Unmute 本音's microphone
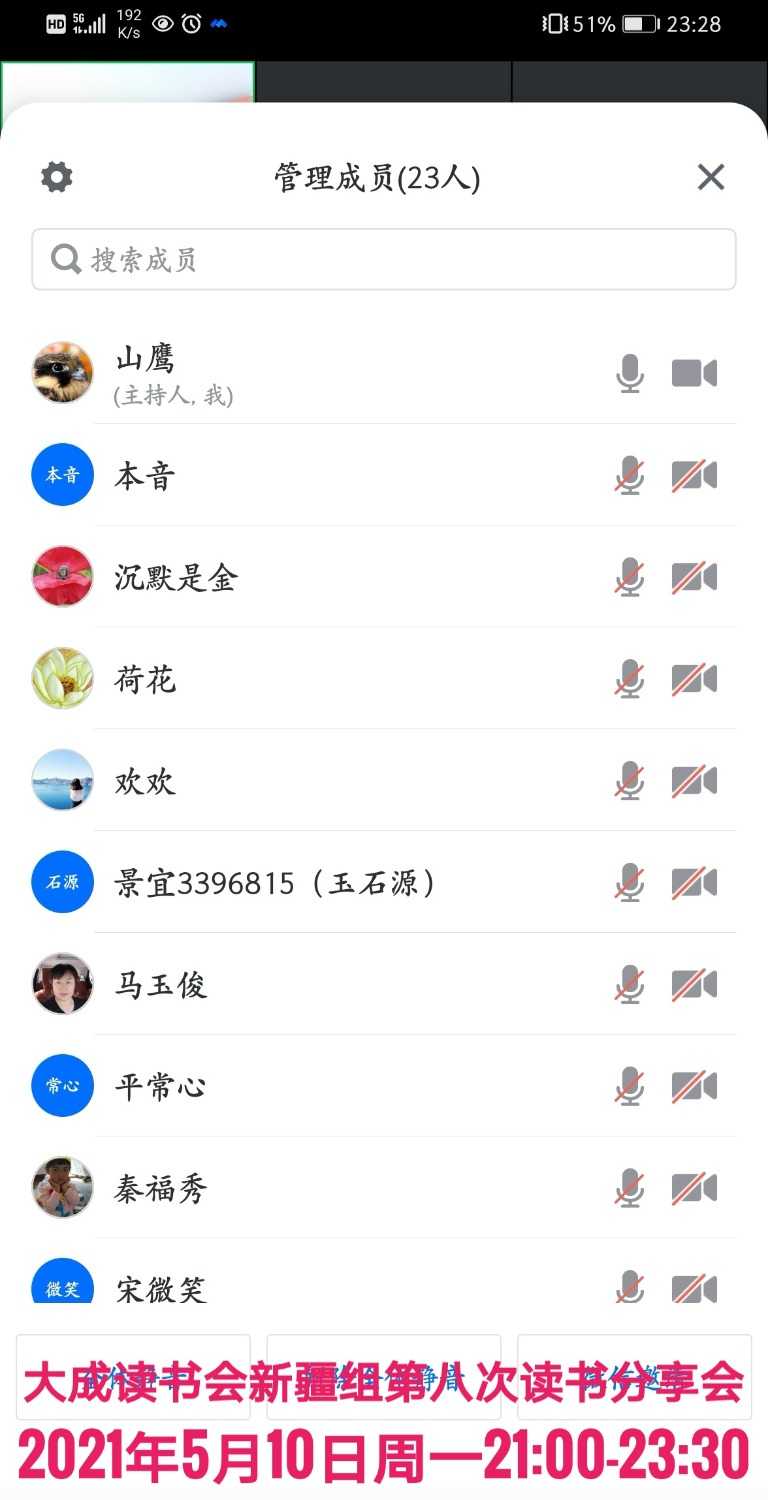Screen dimensions: 768x1500 click(628, 475)
